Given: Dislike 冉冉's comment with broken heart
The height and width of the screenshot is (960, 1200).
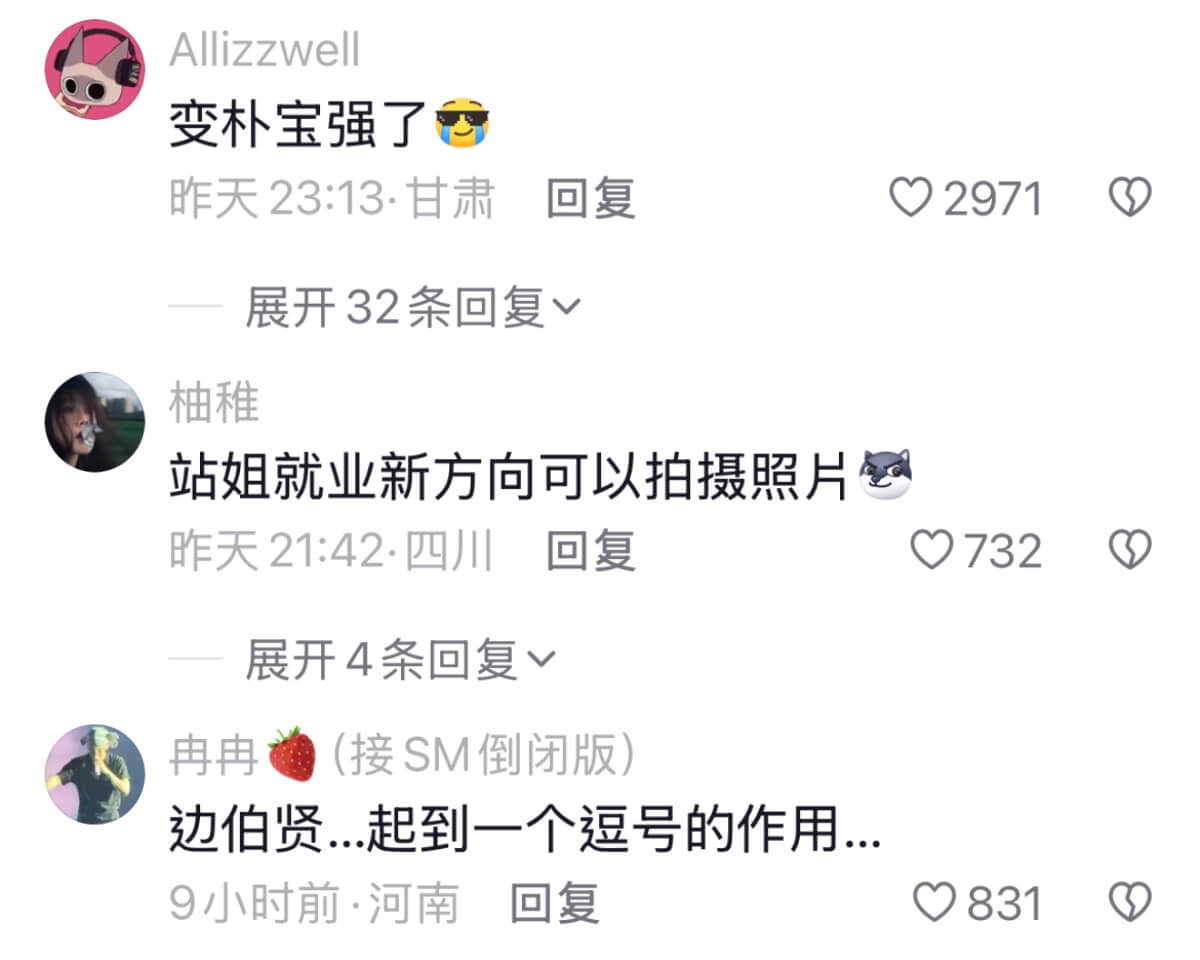Looking at the screenshot, I should [1131, 903].
